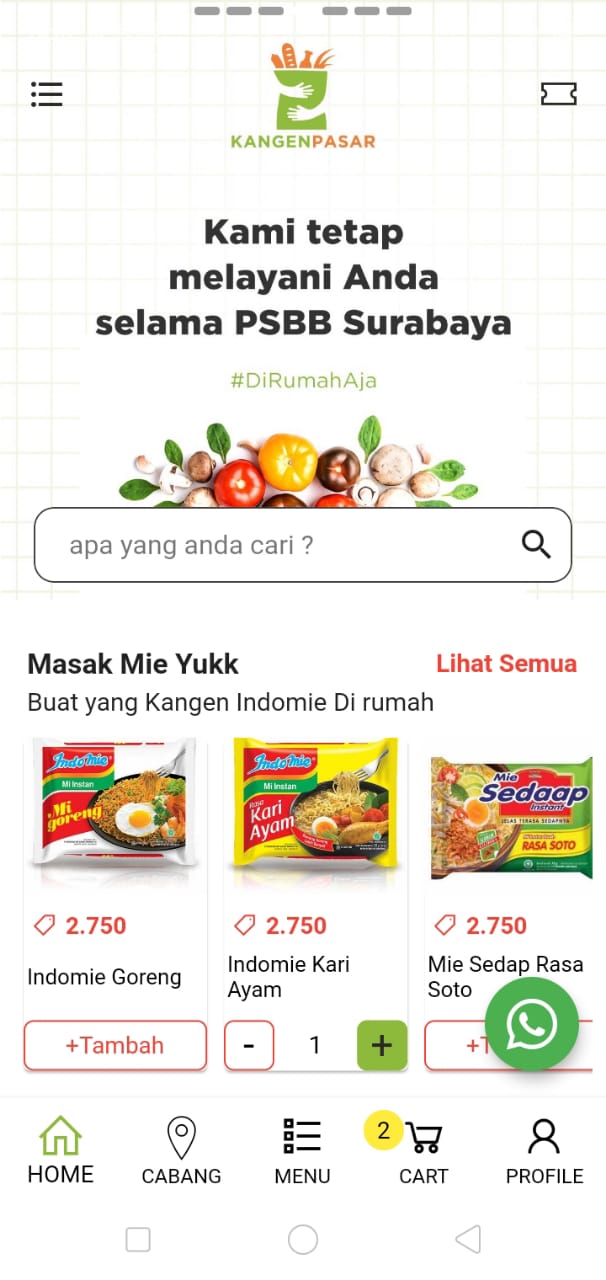Select the Home tab
The width and height of the screenshot is (606, 1280).
pyautogui.click(x=60, y=1151)
